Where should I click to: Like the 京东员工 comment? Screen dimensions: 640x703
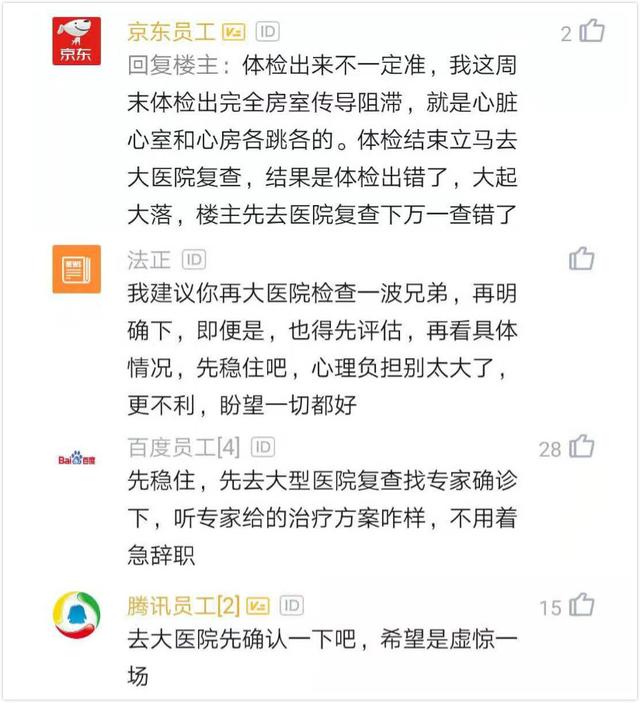click(x=591, y=32)
